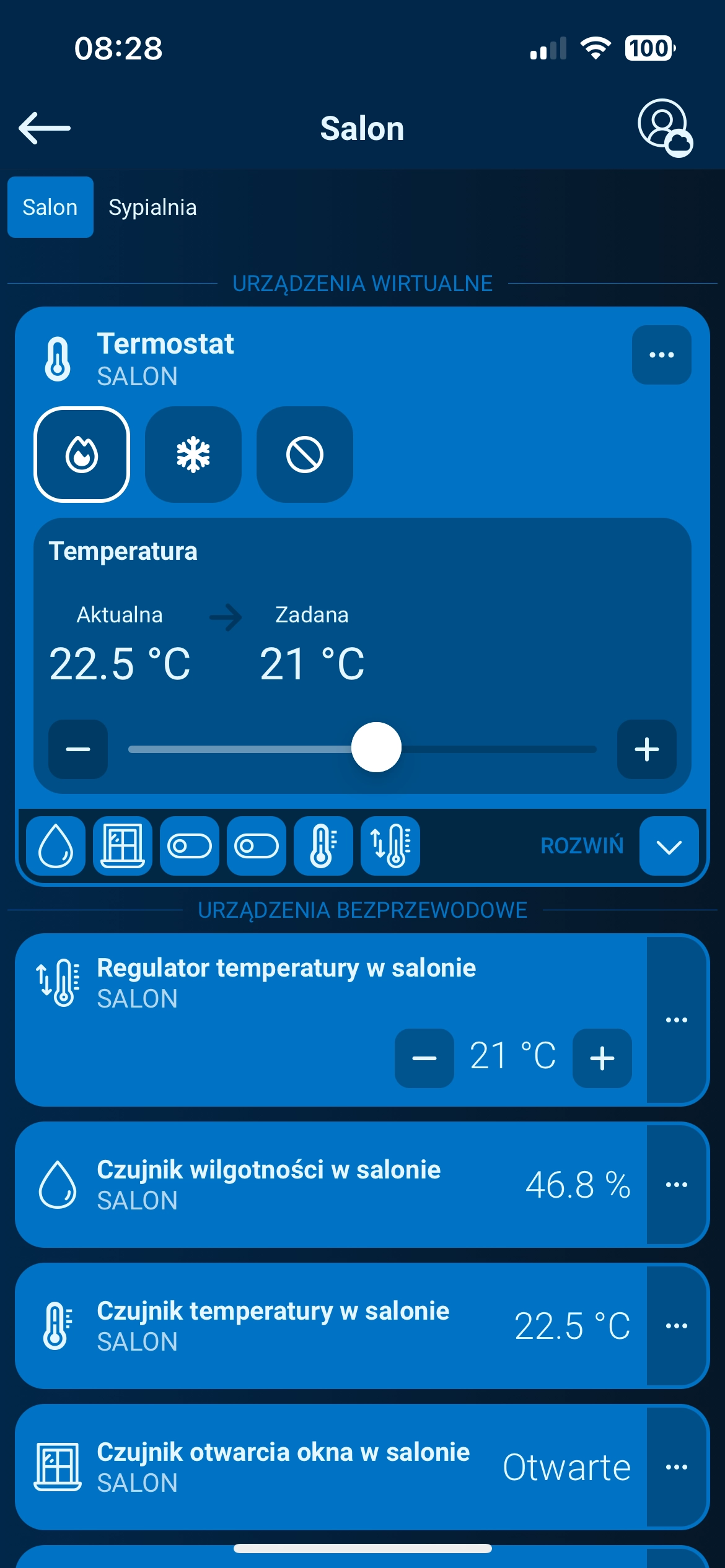Select cooling mode snowflake button
This screenshot has width=725, height=1568.
coord(193,455)
